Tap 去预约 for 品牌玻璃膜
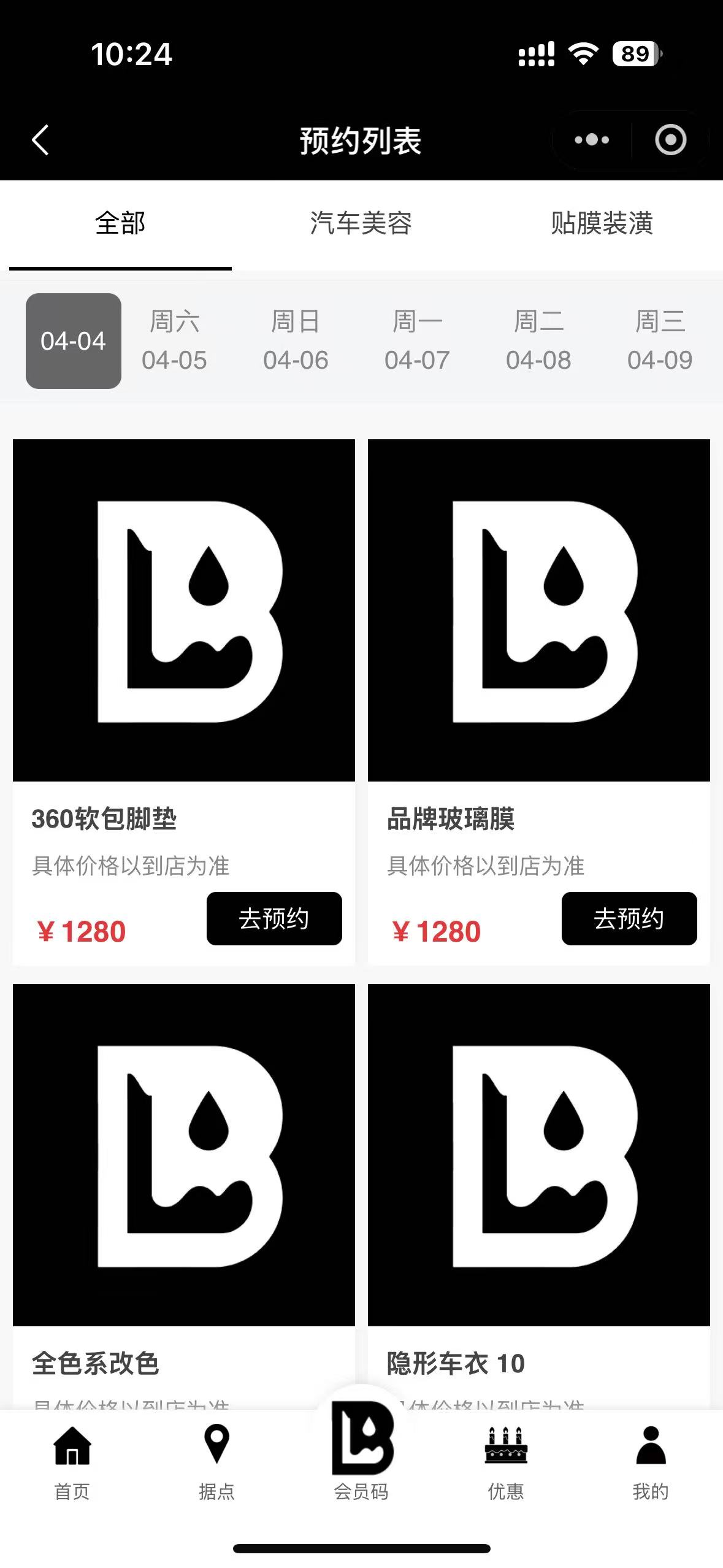 click(629, 918)
